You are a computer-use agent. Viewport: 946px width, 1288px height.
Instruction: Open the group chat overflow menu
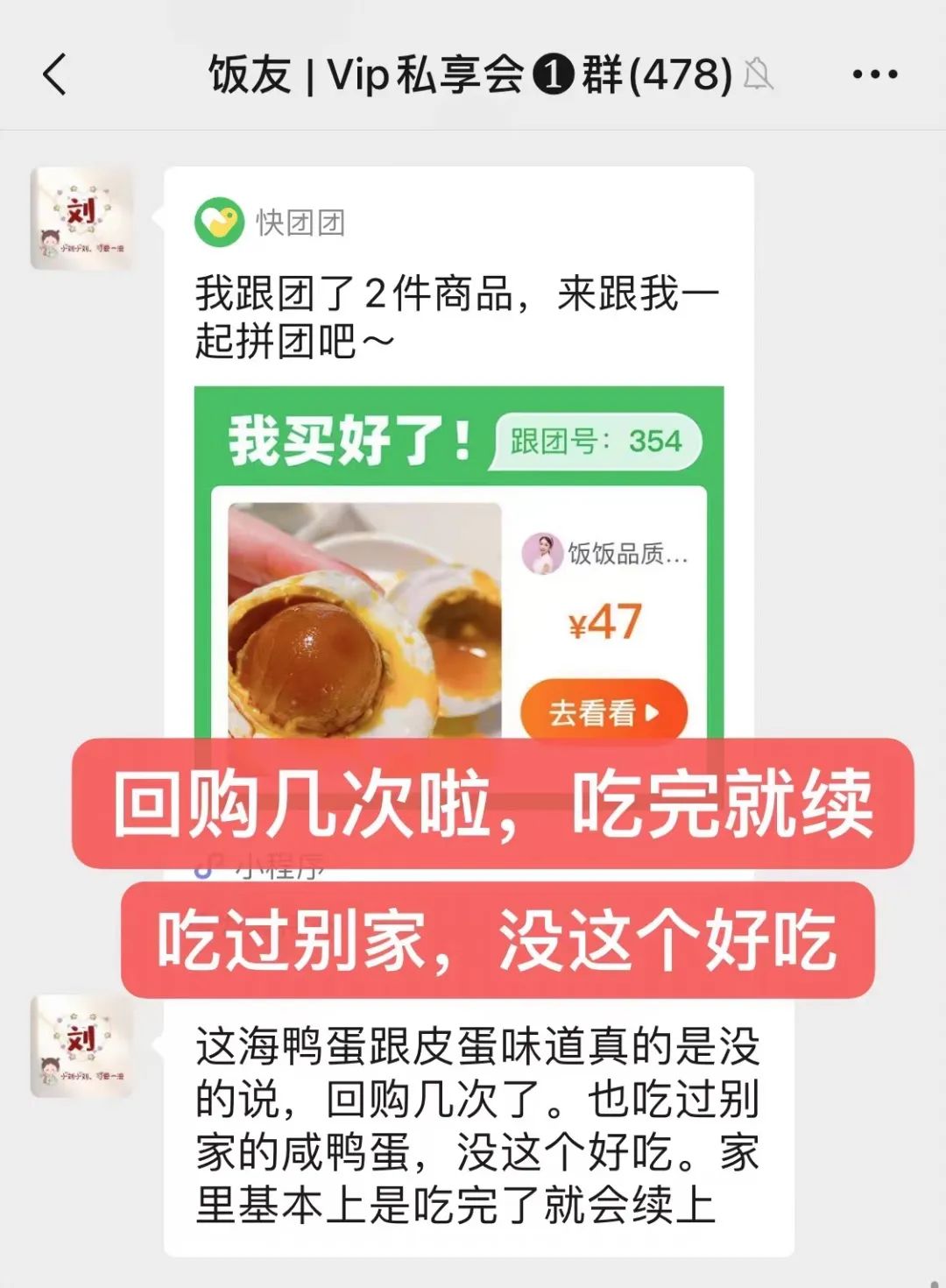pos(874,74)
